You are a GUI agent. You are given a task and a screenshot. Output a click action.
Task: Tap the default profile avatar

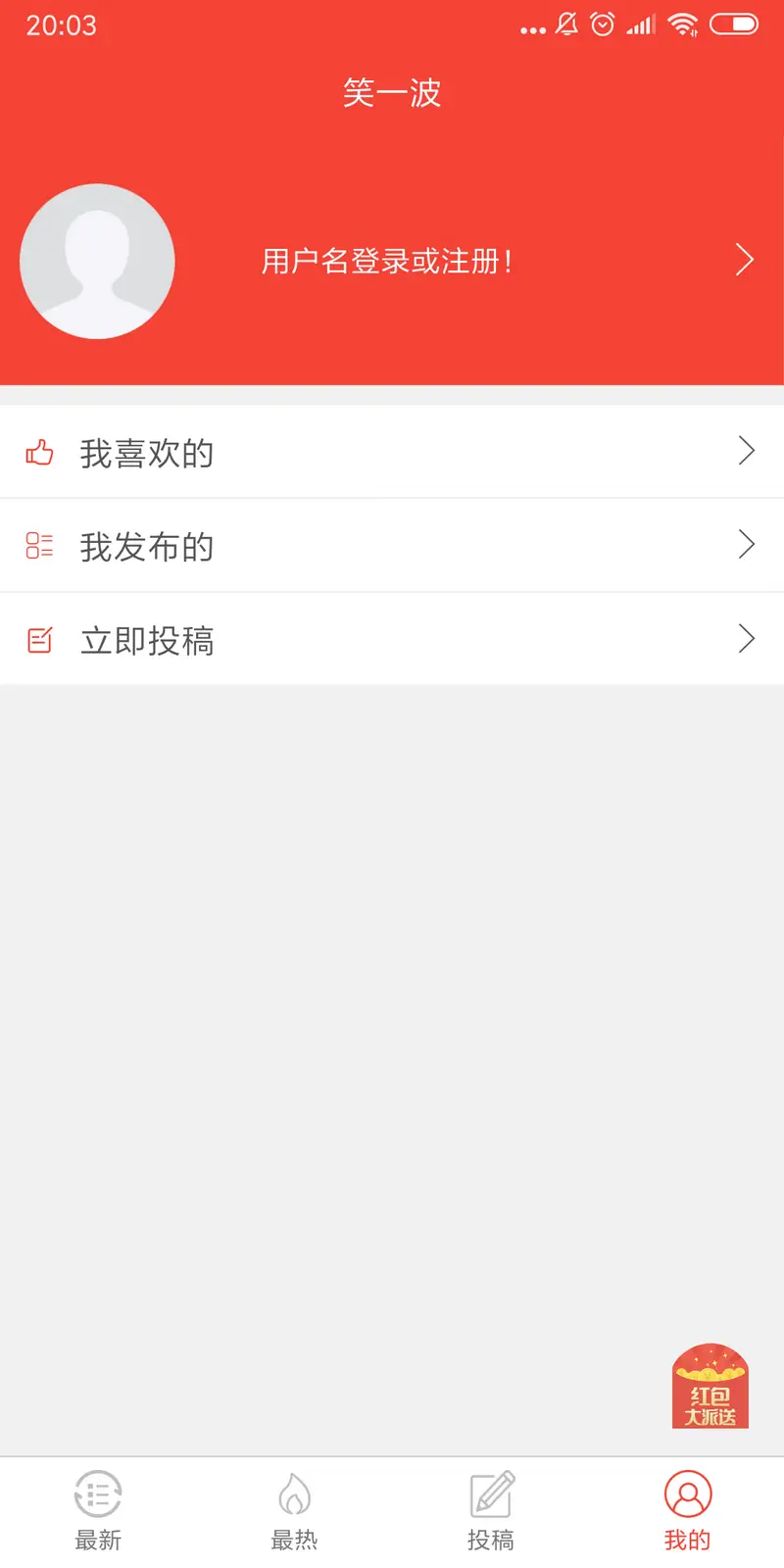tap(97, 262)
